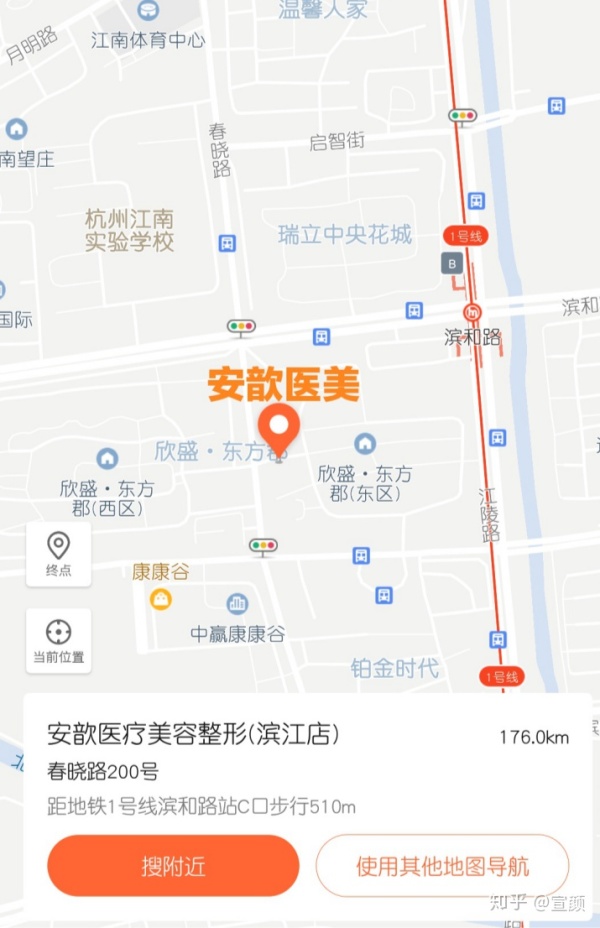Viewport: 600px width, 928px height.
Task: Select the 滨和路 metro station marker
Action: tap(472, 312)
